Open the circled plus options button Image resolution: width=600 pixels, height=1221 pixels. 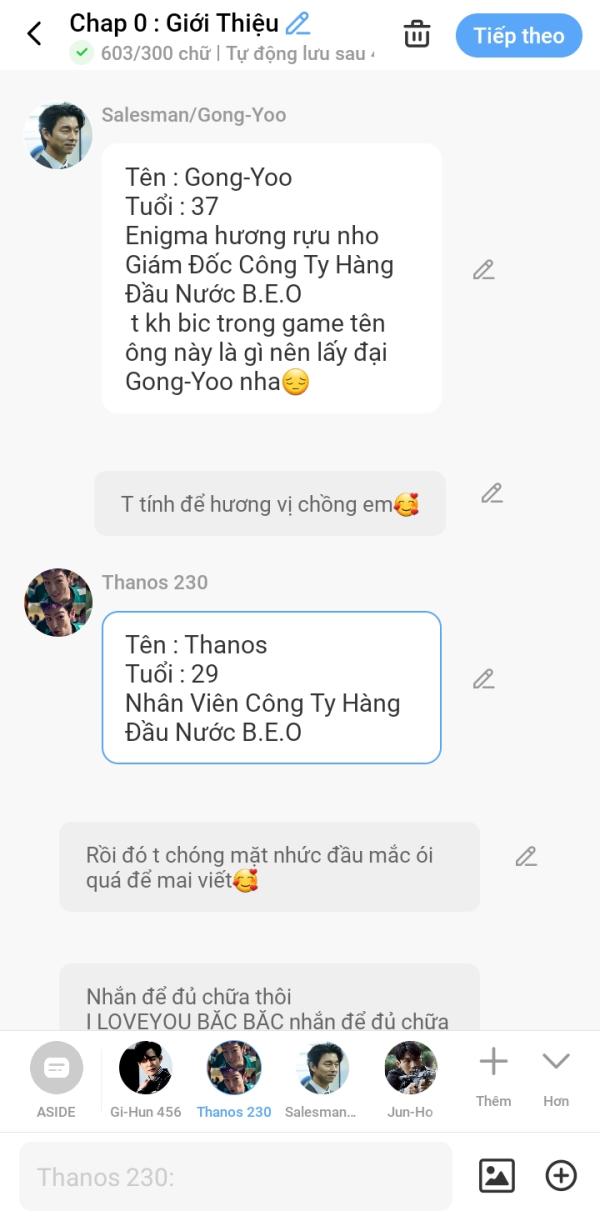tap(561, 1176)
